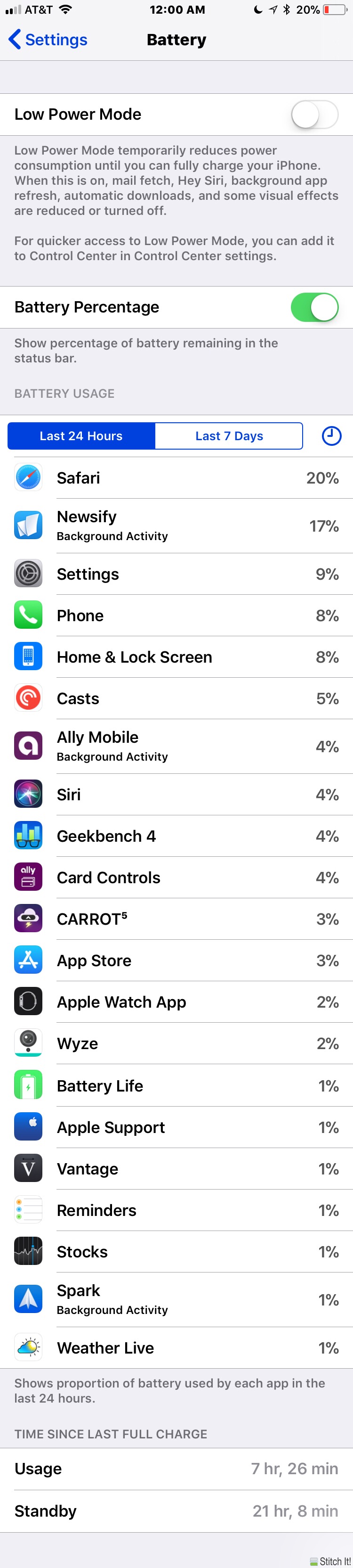The image size is (353, 1568).
Task: Show detailed usage with clock icon
Action: click(x=331, y=436)
